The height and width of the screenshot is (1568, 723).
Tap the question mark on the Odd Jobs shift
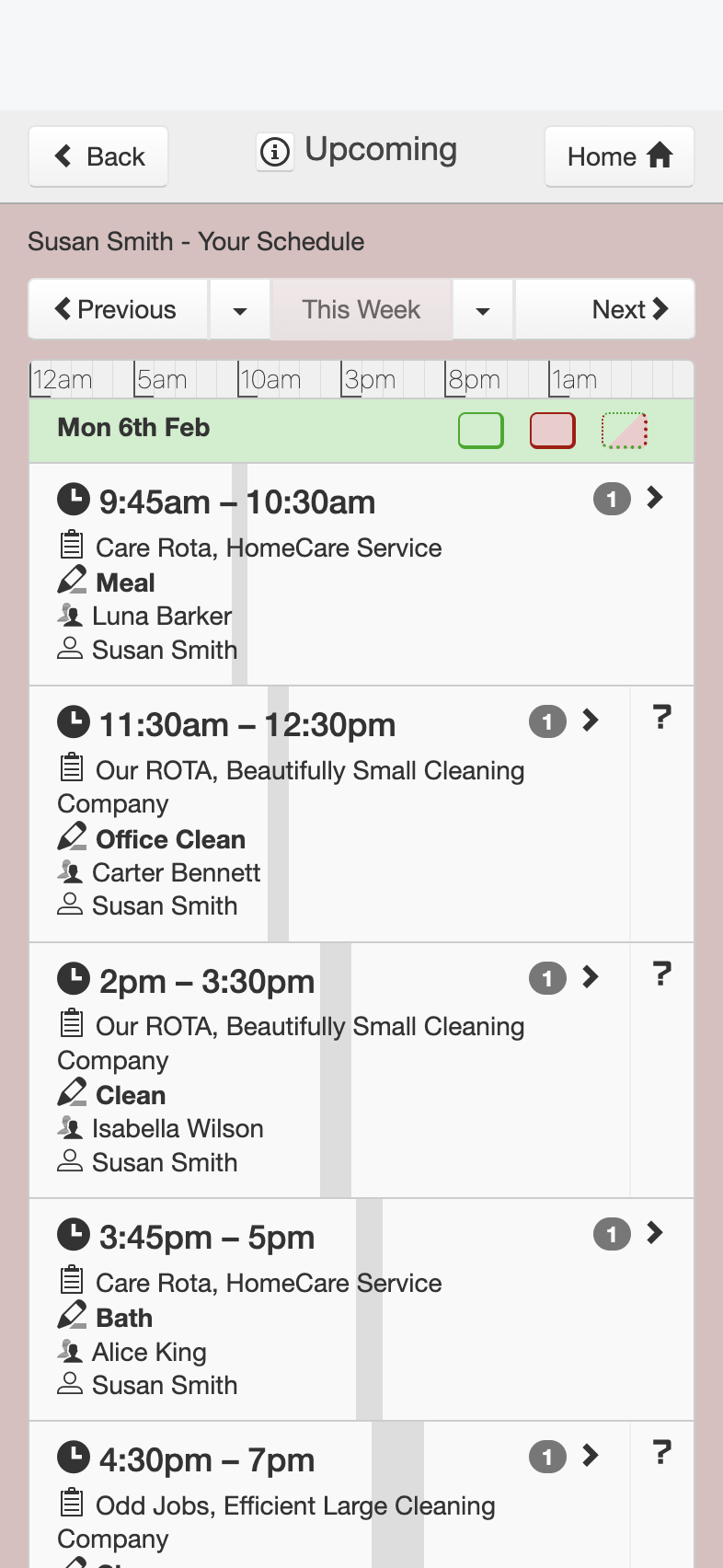point(662,1453)
